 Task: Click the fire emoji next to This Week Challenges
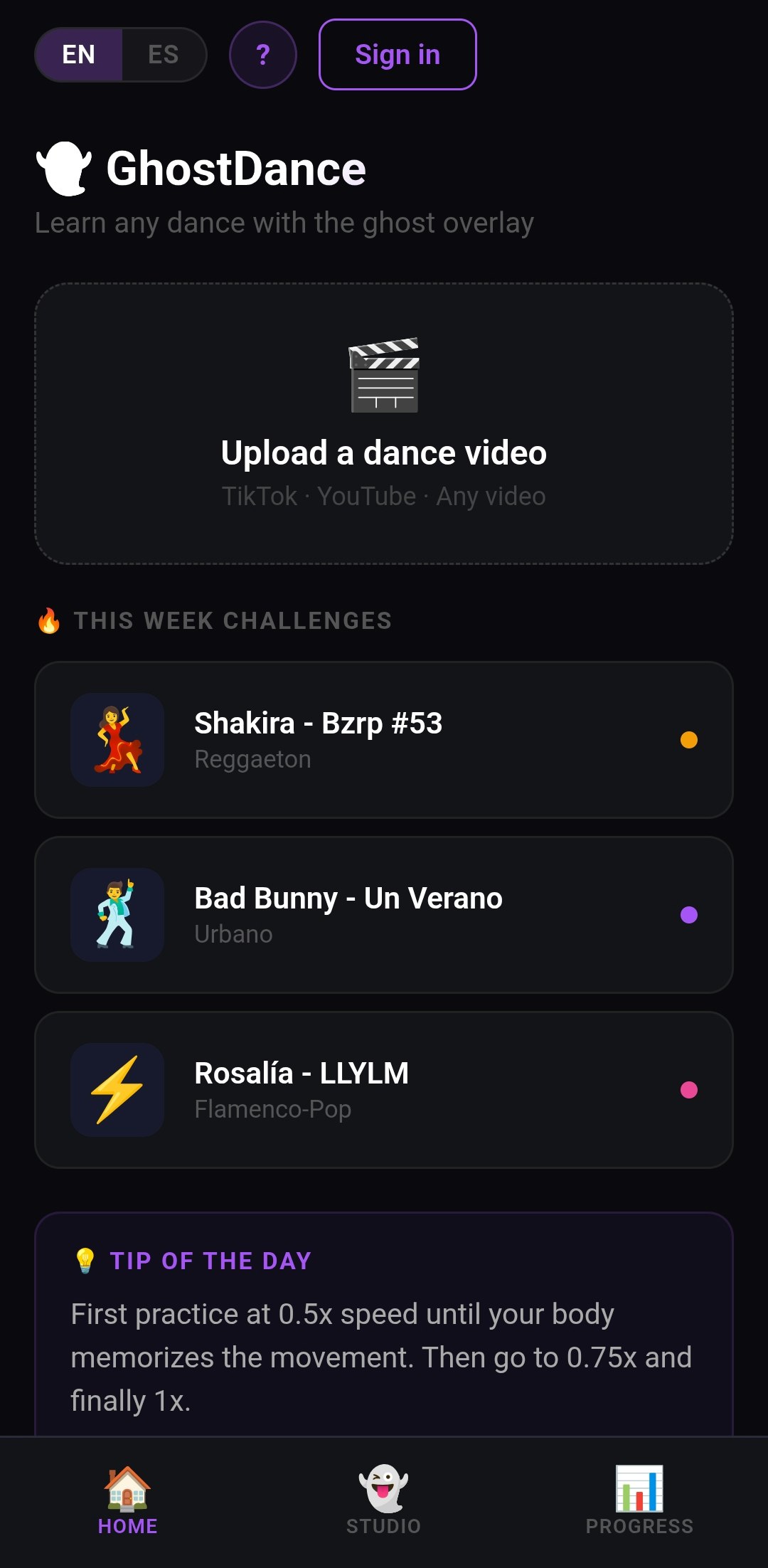47,620
